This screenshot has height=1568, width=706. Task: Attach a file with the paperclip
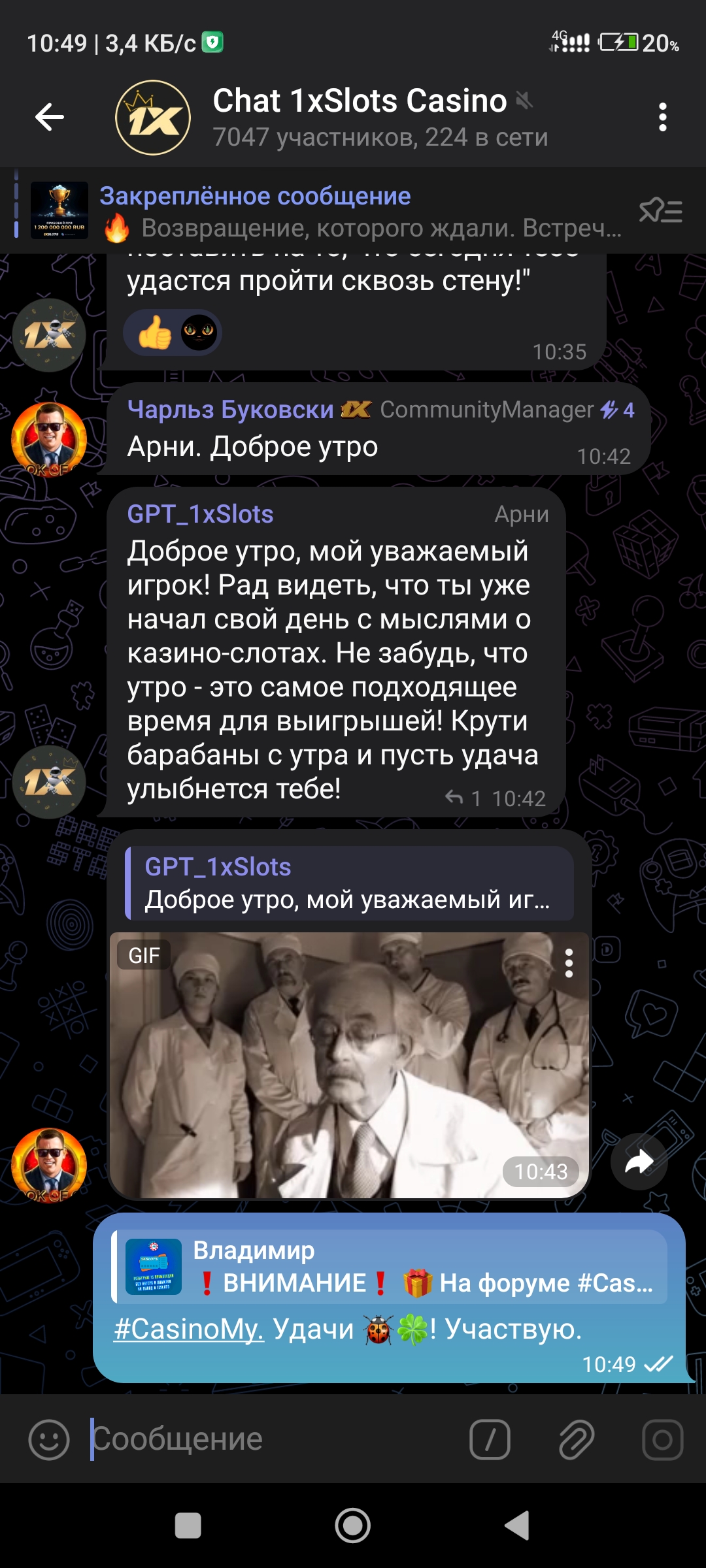point(576,1439)
